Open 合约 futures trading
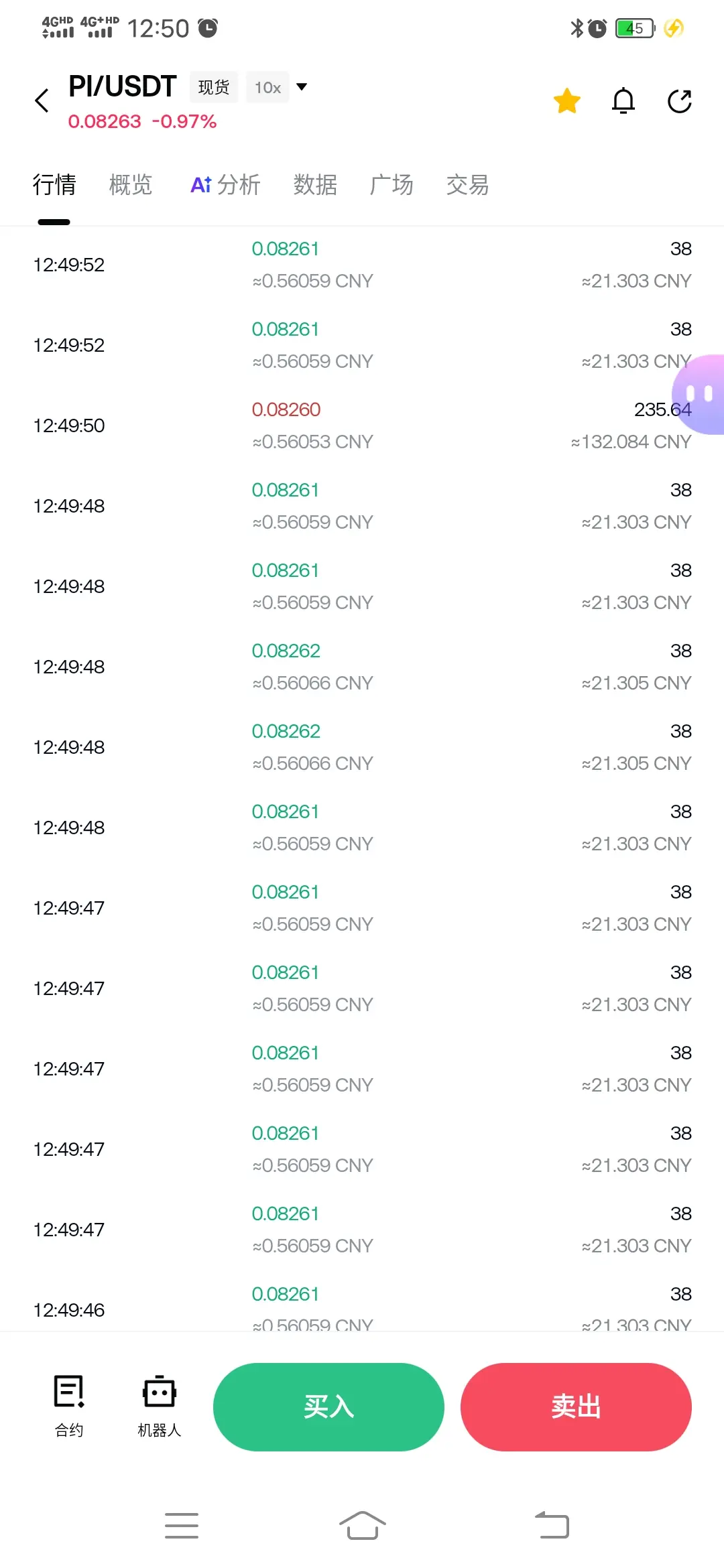724x1568 pixels. (x=69, y=1407)
